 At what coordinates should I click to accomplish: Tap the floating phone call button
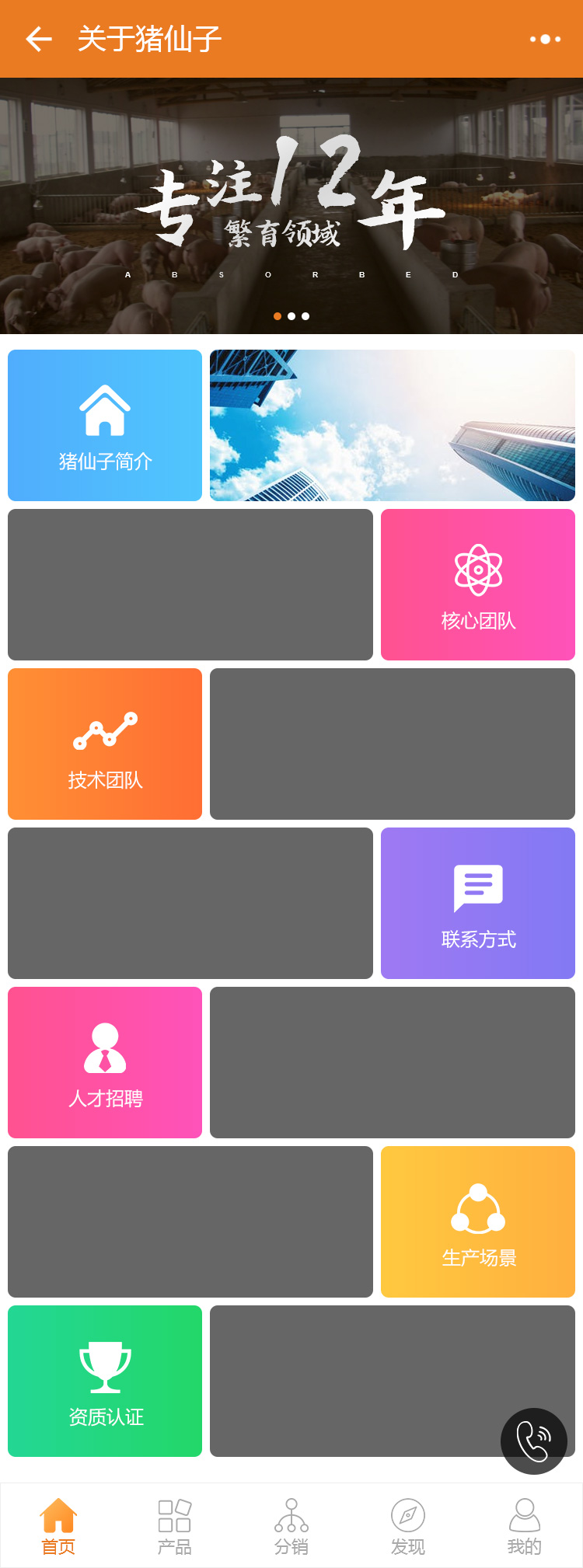tap(533, 1441)
